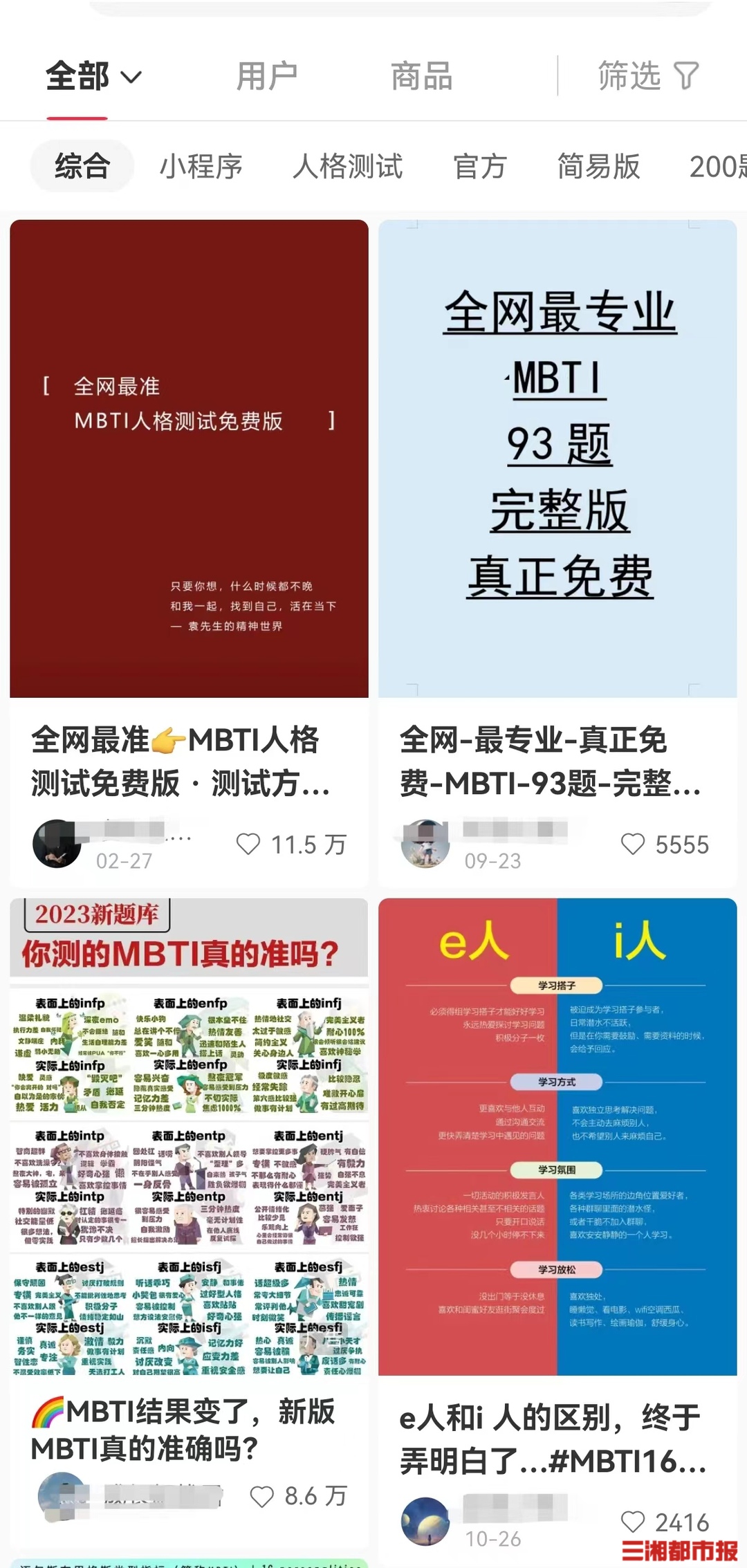Like the post with 2416 likes
Screen dimensions: 747x1568
coord(633,1522)
